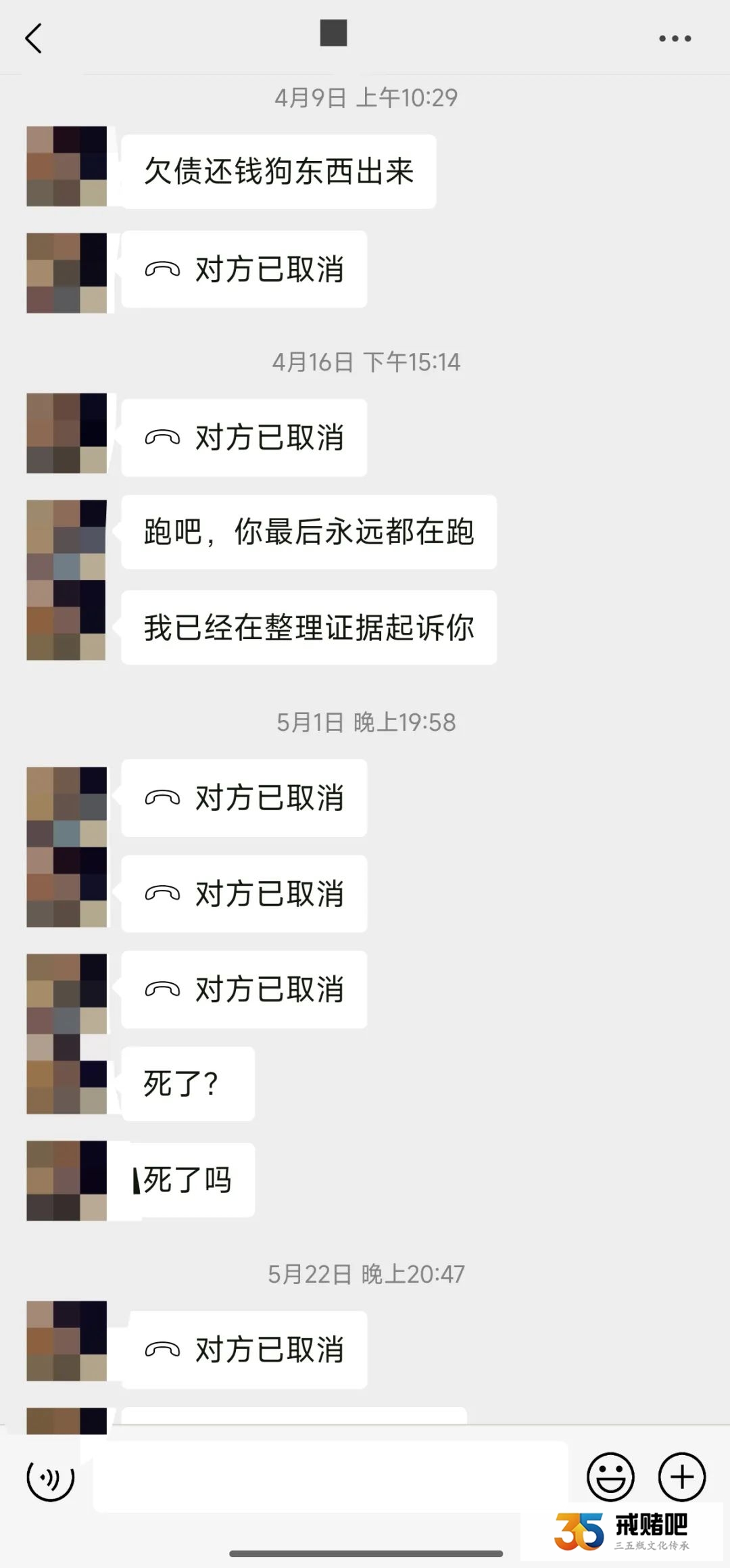
Task: Switch to voice message input
Action: (x=50, y=1477)
